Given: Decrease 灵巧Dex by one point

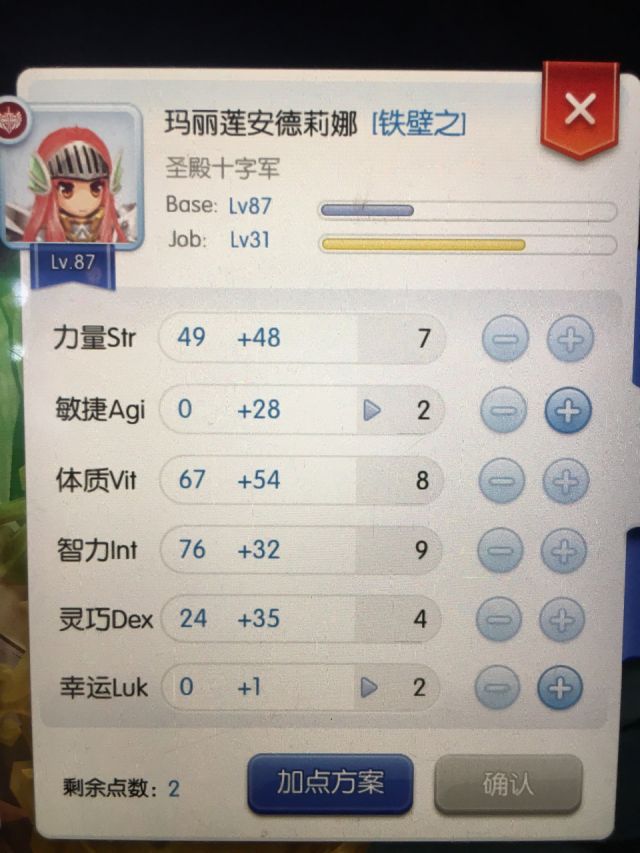Looking at the screenshot, I should tap(499, 621).
